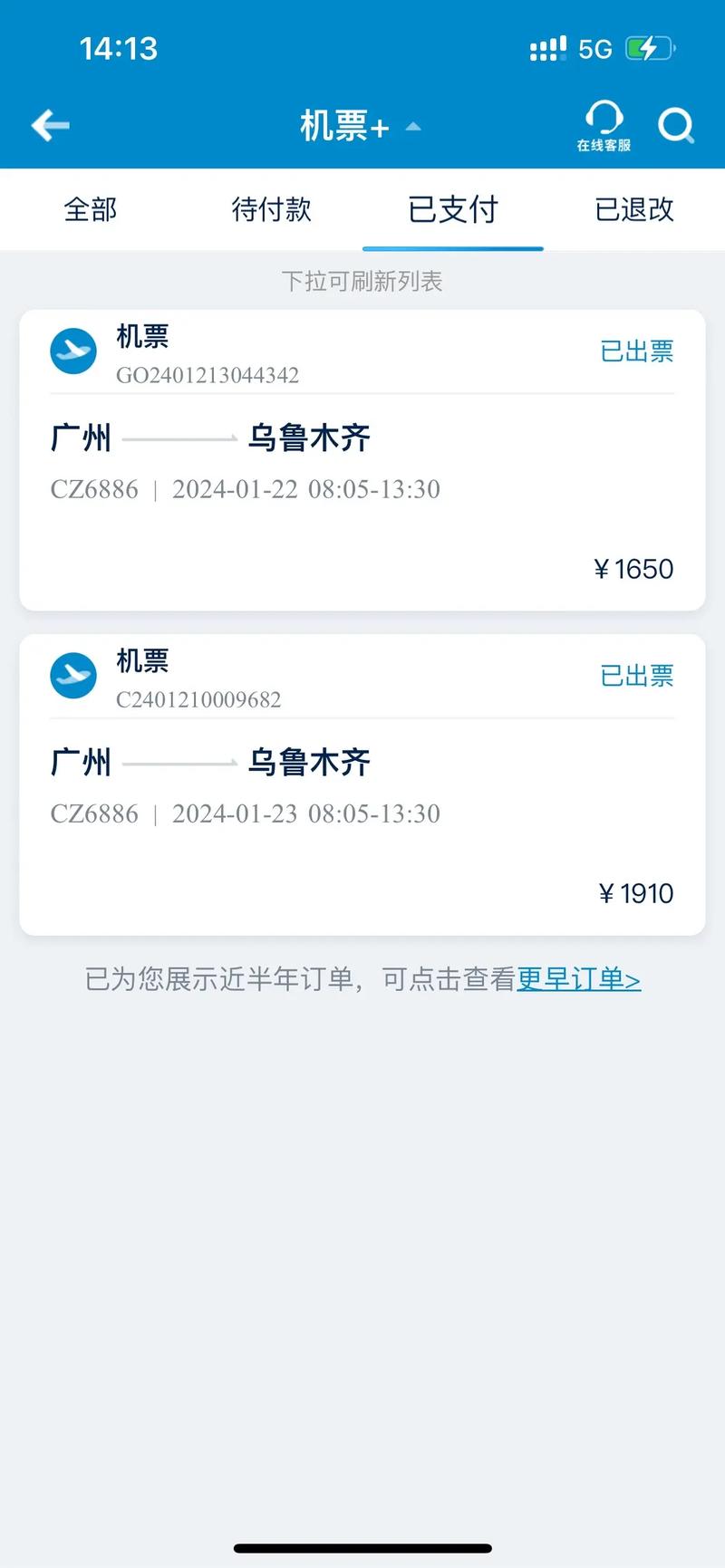
Task: Select the currently active 已支付 tab
Action: click(452, 209)
